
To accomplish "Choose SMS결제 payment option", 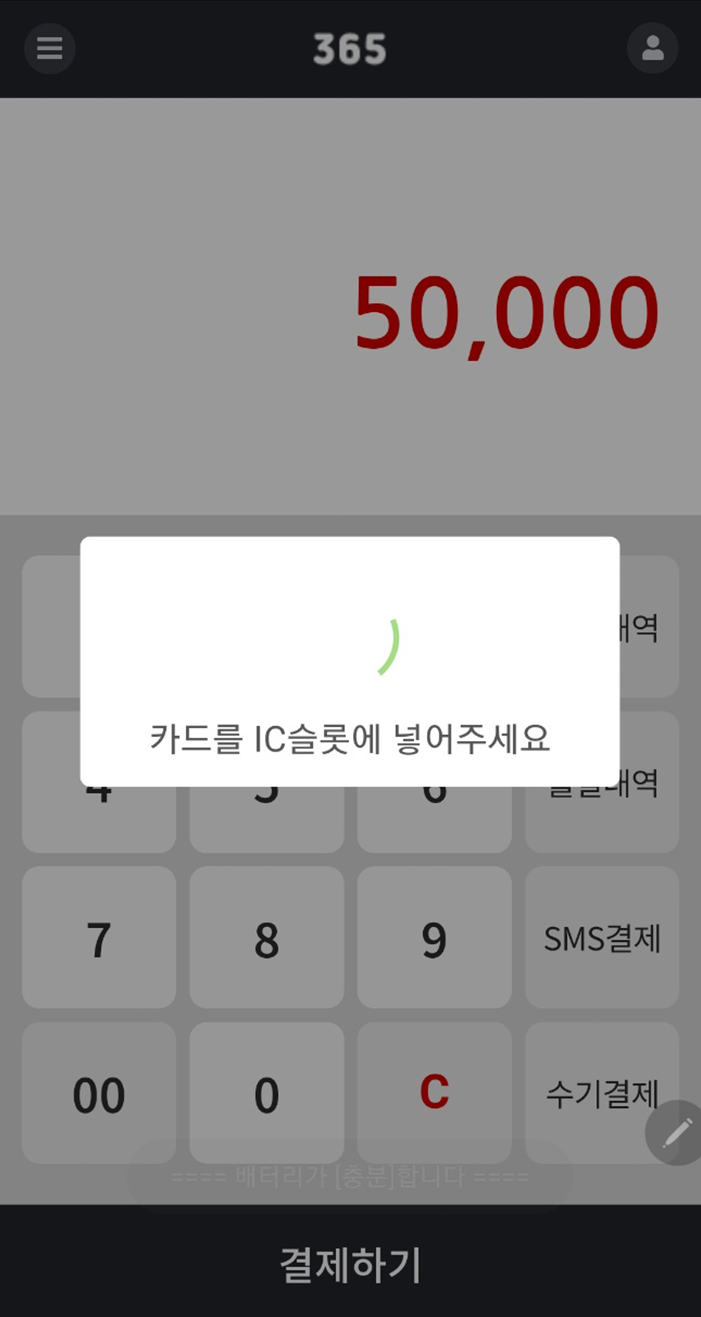I will [x=602, y=938].
